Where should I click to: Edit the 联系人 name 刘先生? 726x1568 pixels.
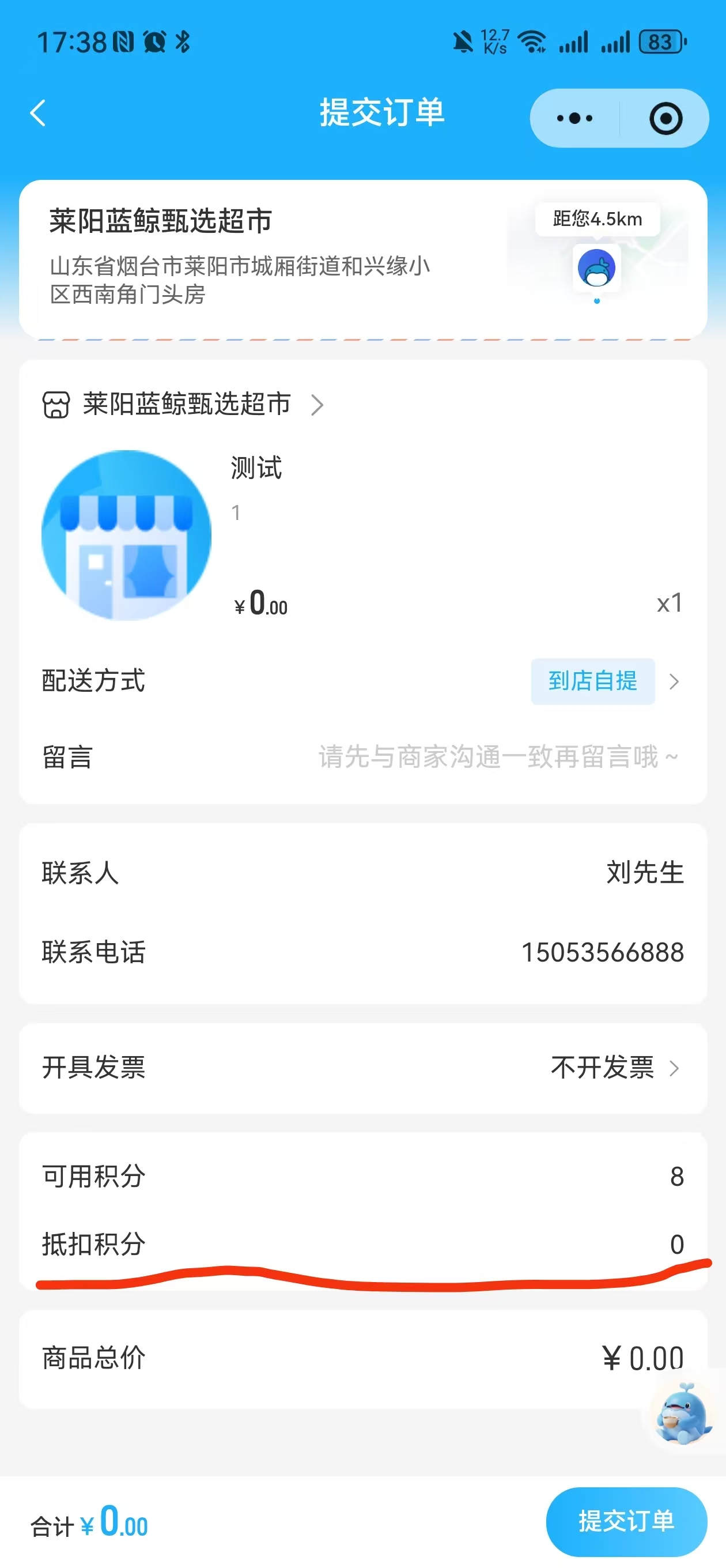pyautogui.click(x=644, y=872)
